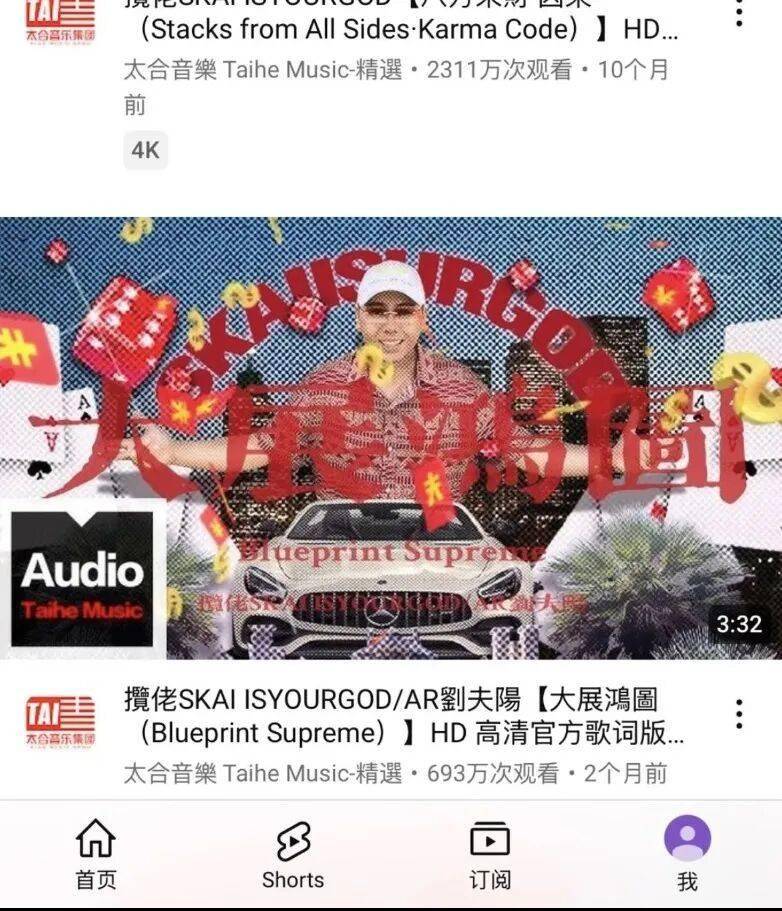The width and height of the screenshot is (782, 911).
Task: Go to the 首页 home tab
Action: click(x=96, y=855)
